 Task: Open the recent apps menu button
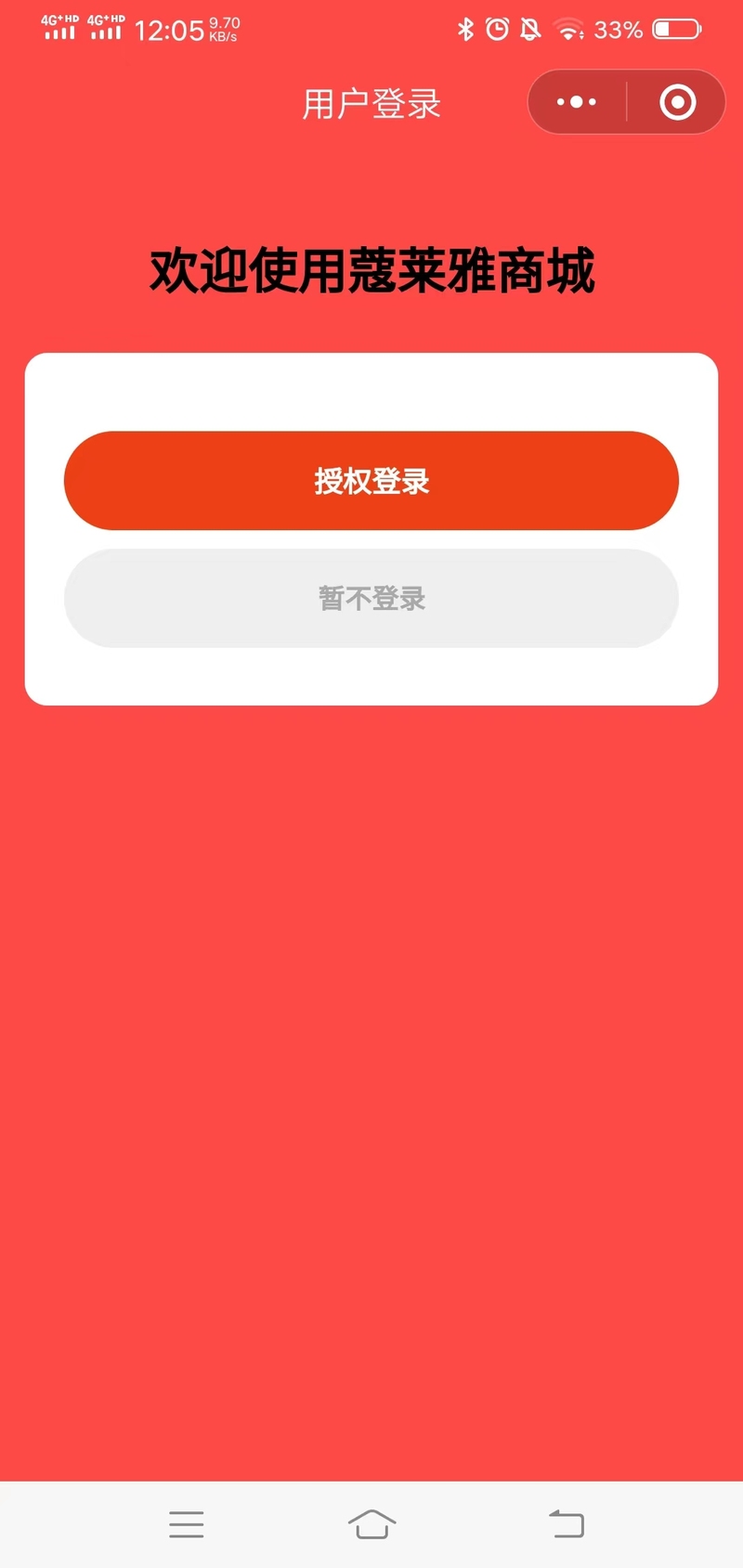187,1524
